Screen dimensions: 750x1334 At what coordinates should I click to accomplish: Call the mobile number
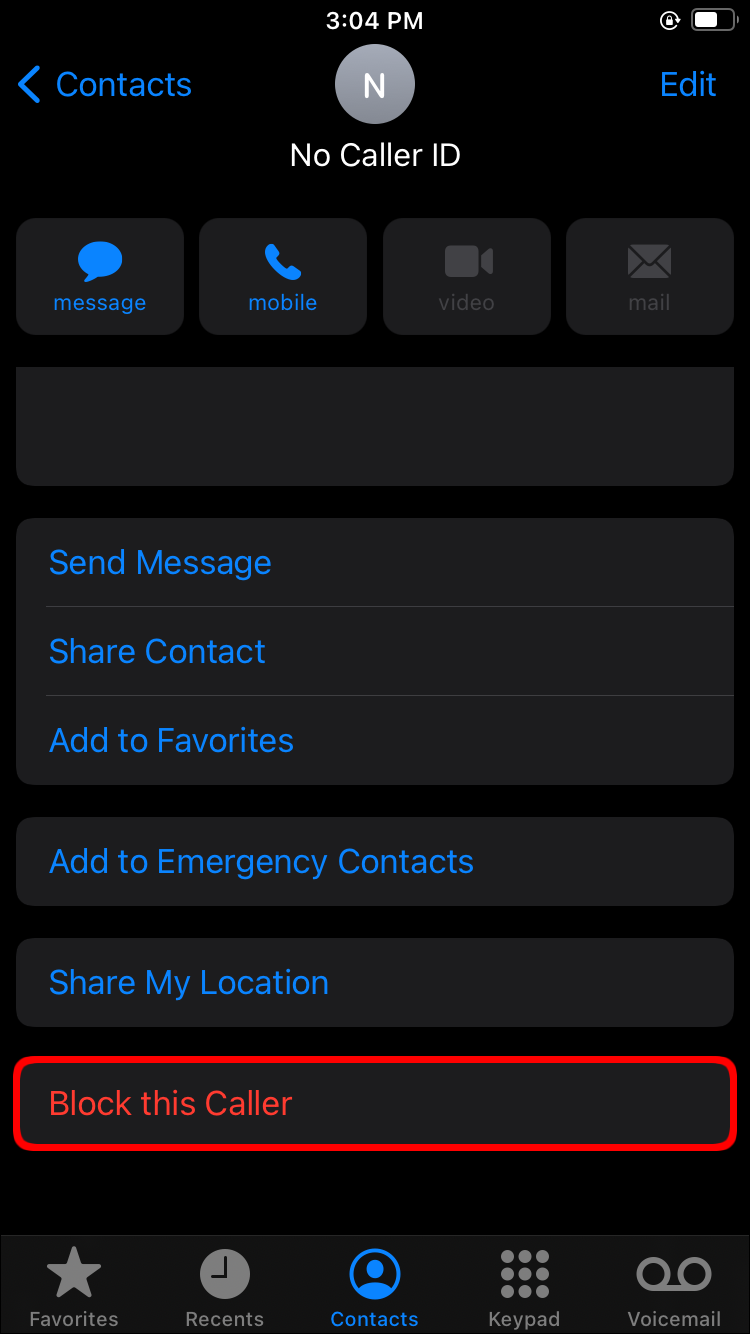pyautogui.click(x=283, y=276)
